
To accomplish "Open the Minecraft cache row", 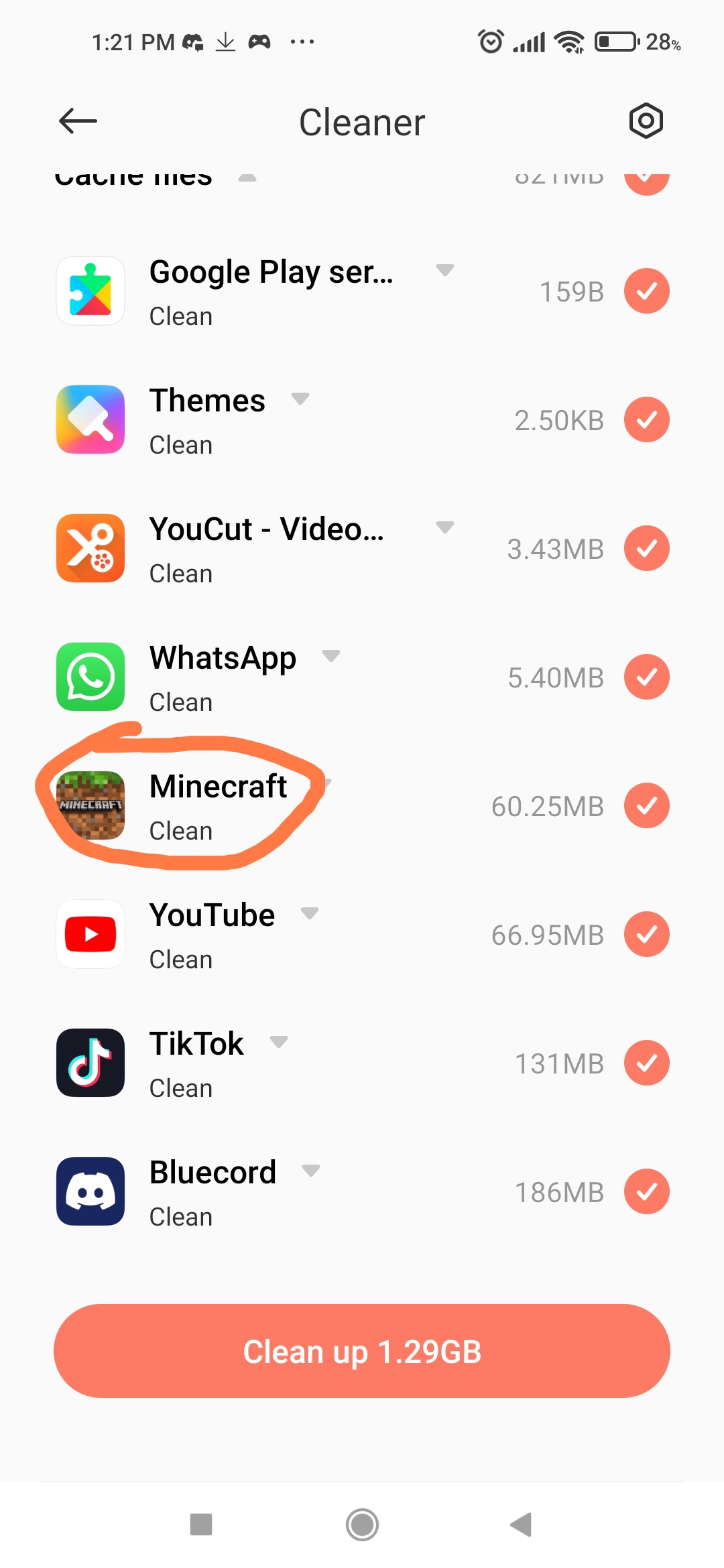I will (219, 804).
